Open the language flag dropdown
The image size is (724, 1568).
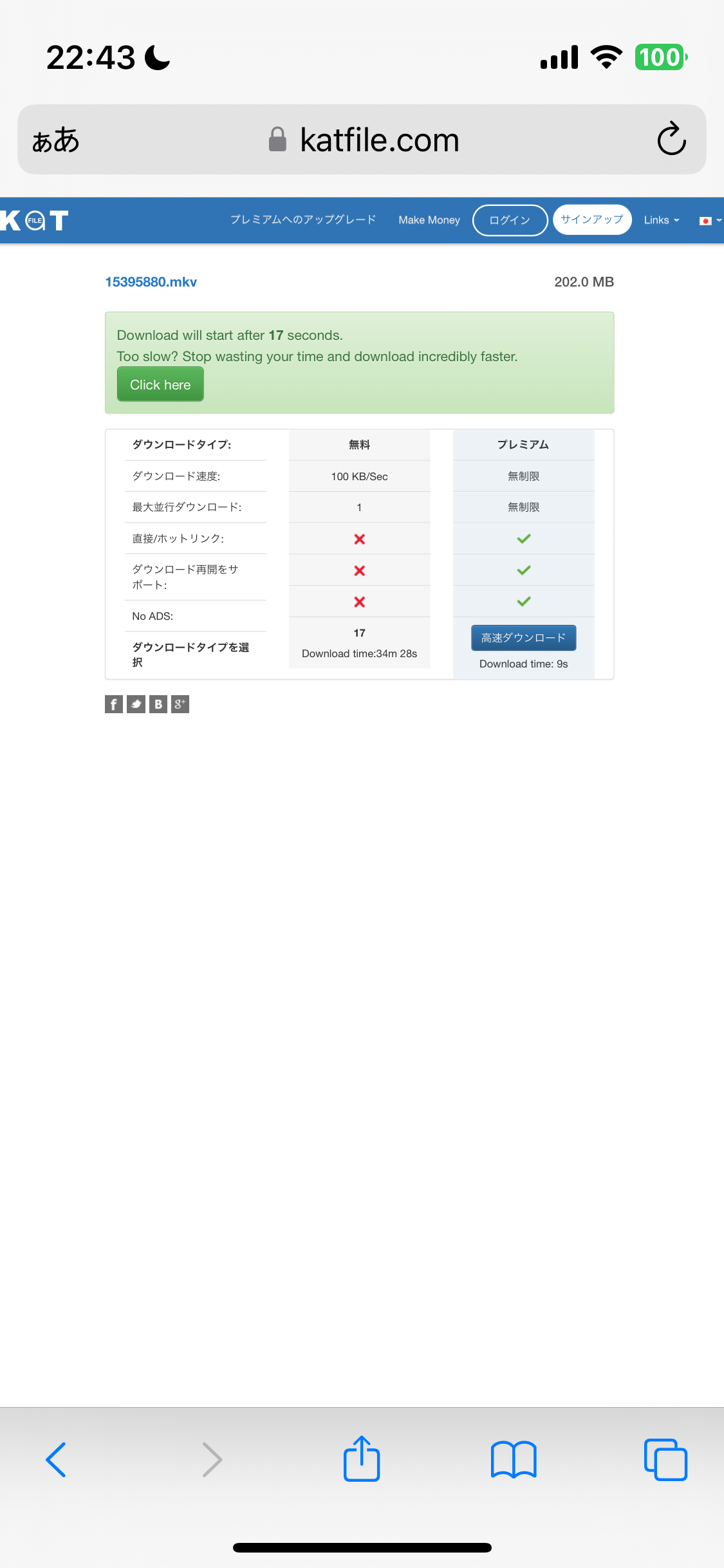709,220
